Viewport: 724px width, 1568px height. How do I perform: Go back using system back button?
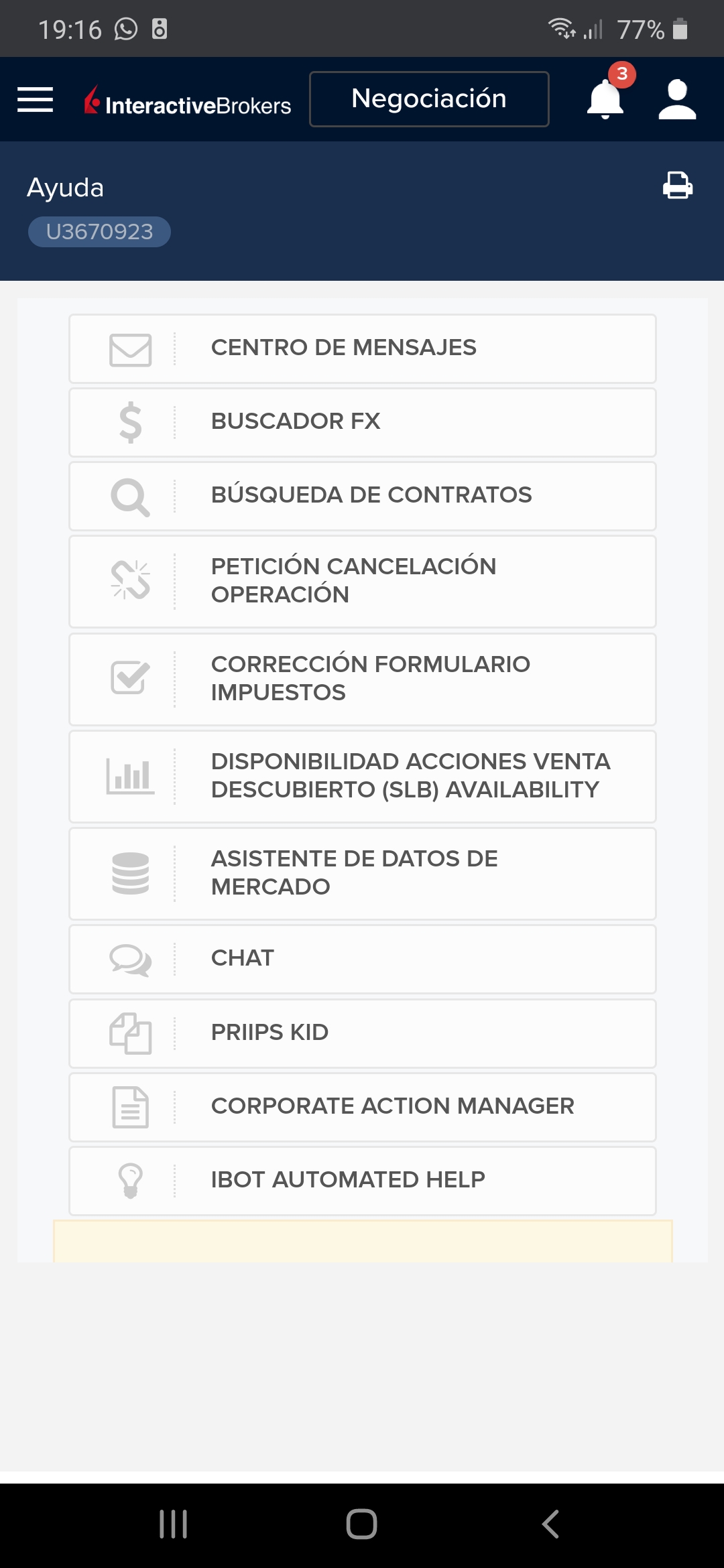pos(550,1524)
